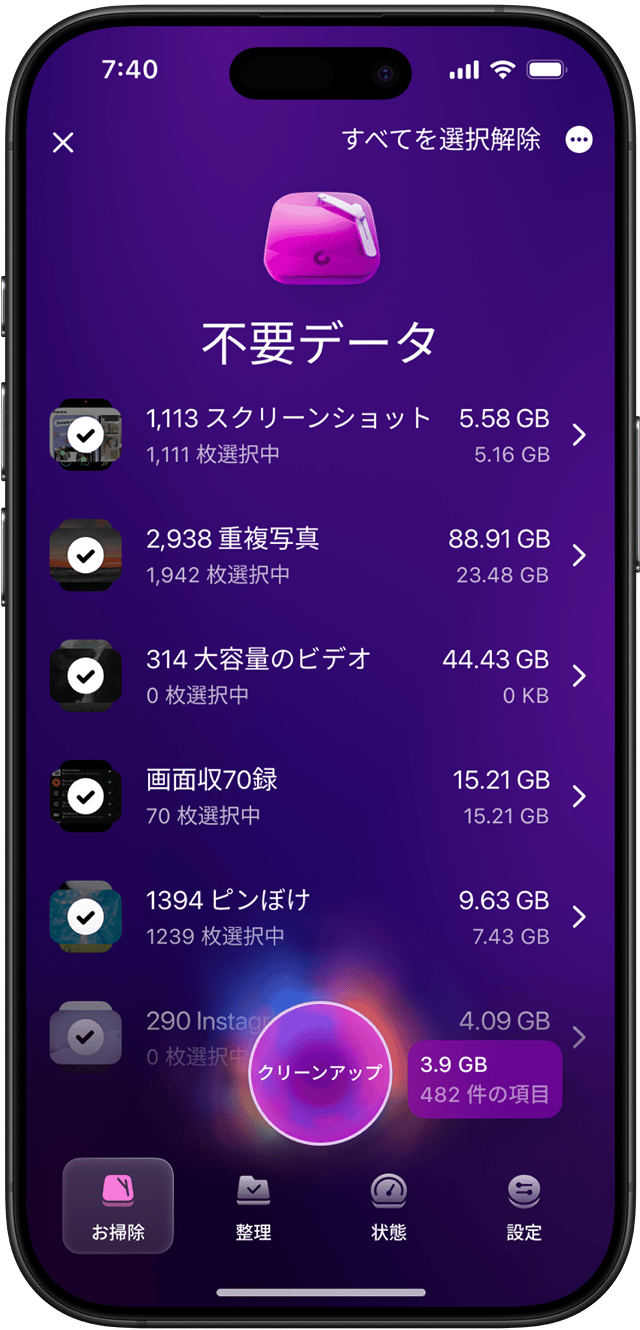640x1330 pixels.
Task: Open the スクリーンショット details chevron
Action: (579, 435)
